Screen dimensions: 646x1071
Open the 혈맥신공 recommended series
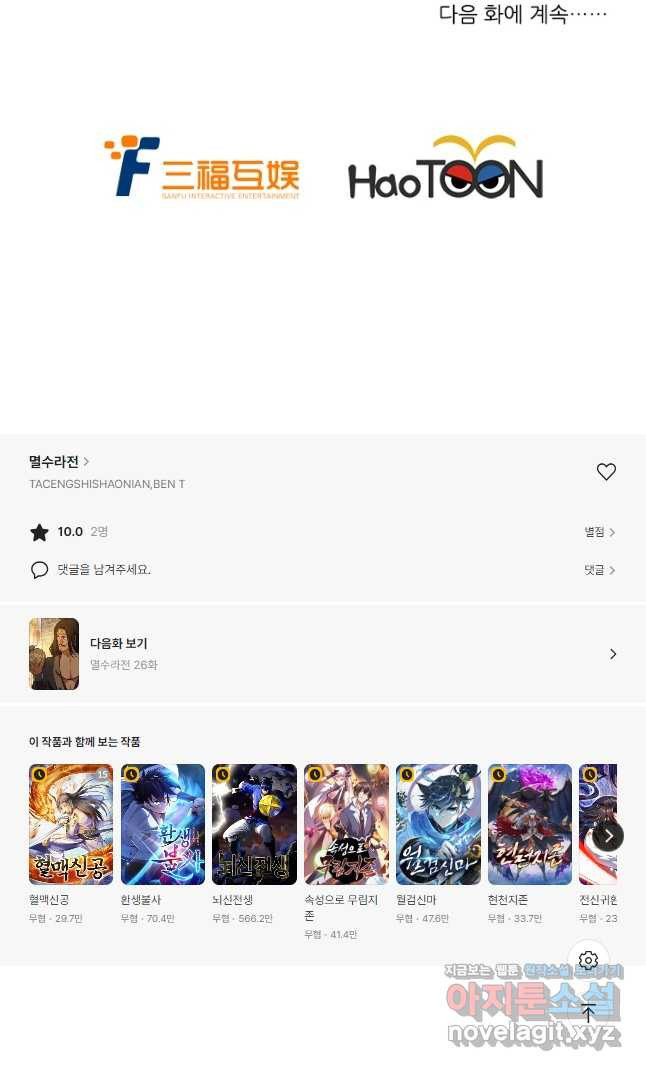[71, 825]
